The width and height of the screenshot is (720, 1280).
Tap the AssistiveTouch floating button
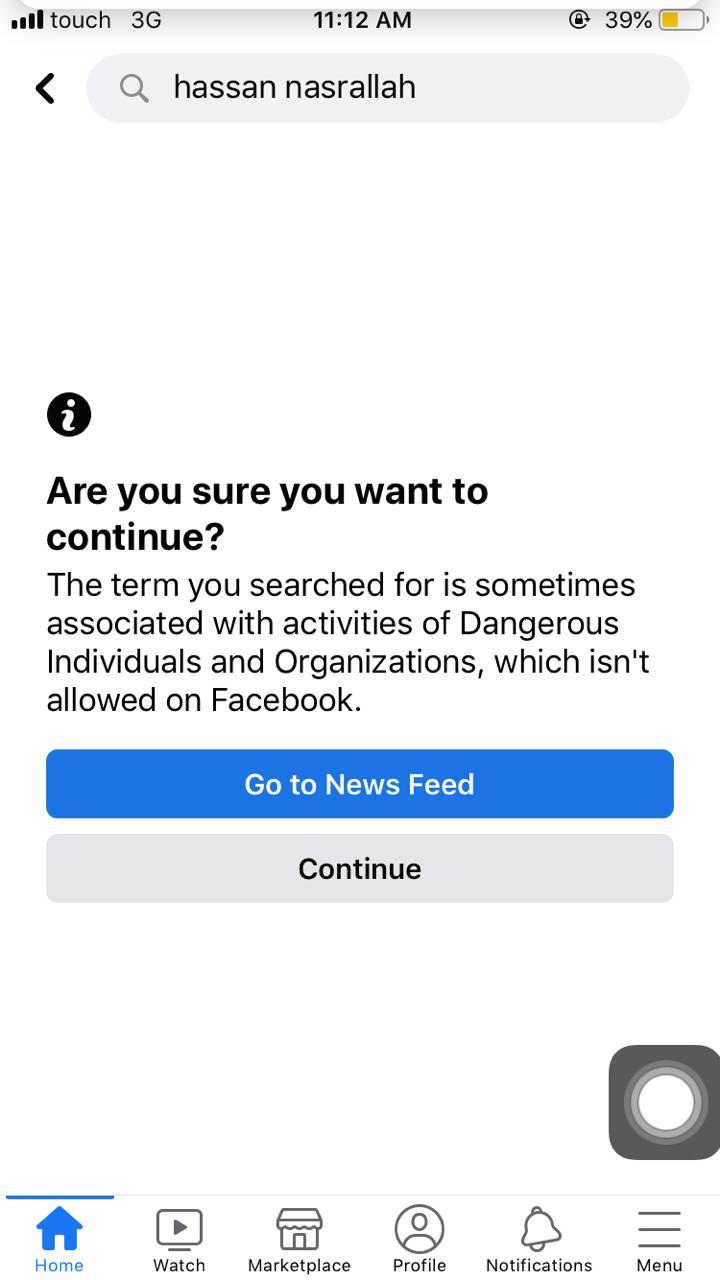click(664, 1102)
